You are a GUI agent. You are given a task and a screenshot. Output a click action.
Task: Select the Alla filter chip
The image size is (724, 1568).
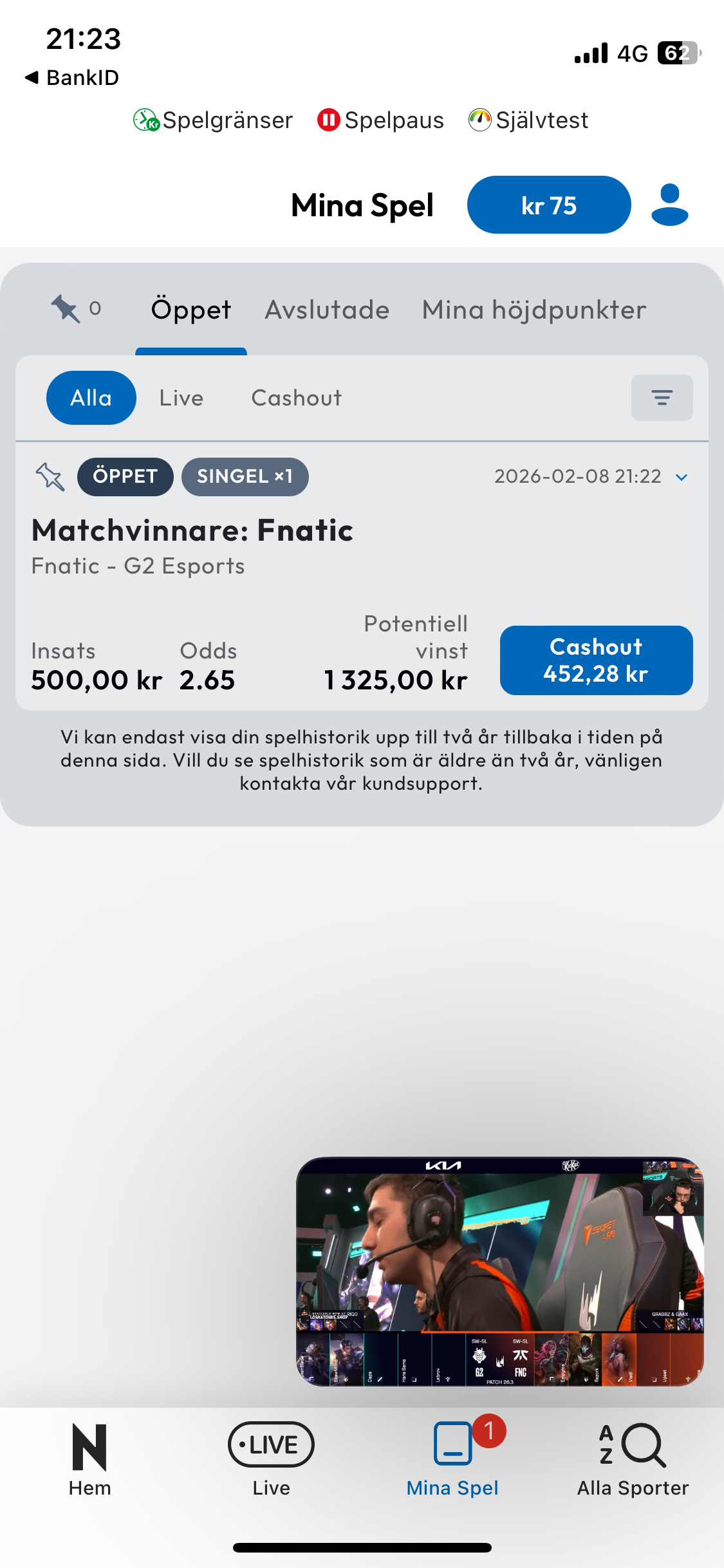pos(91,398)
